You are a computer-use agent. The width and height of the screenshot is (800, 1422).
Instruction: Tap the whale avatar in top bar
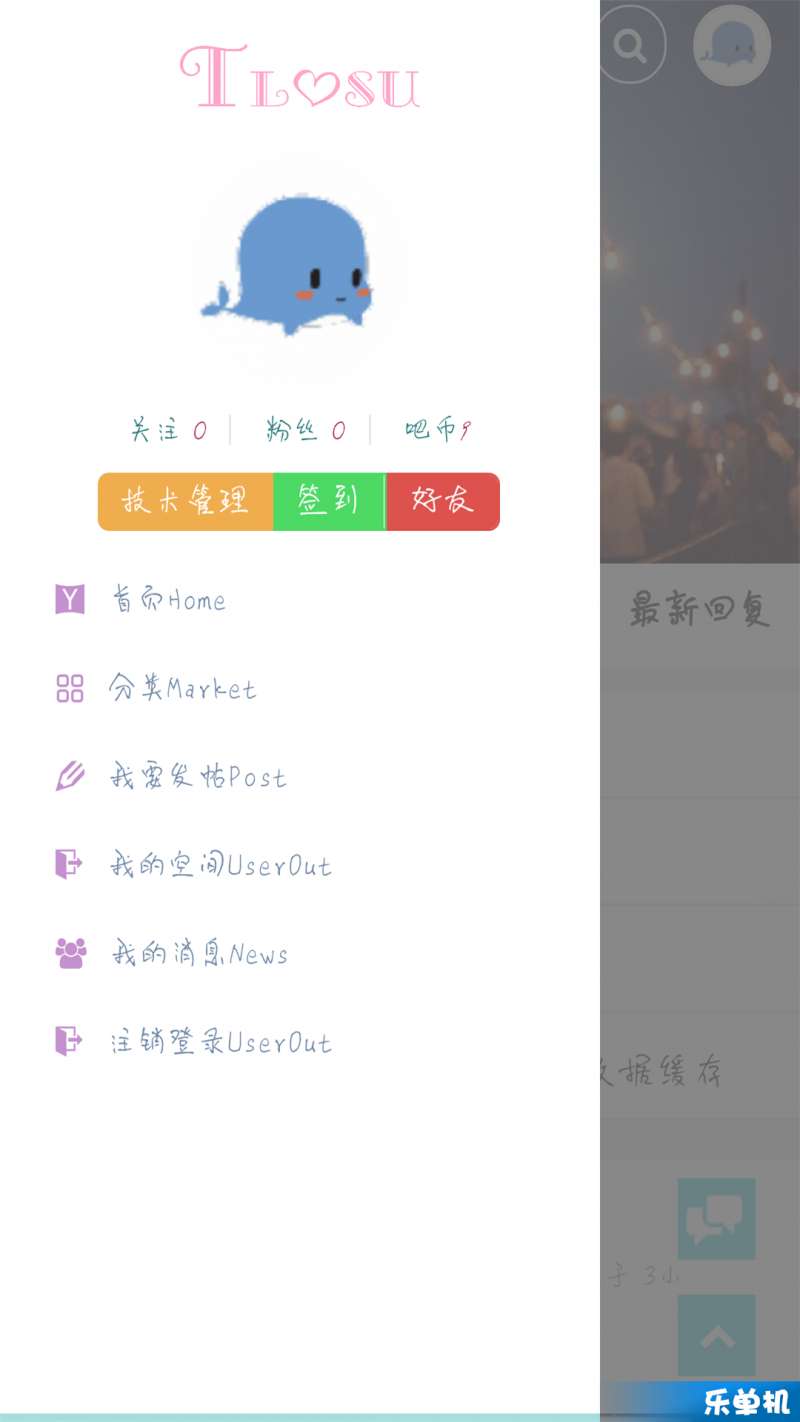(732, 46)
